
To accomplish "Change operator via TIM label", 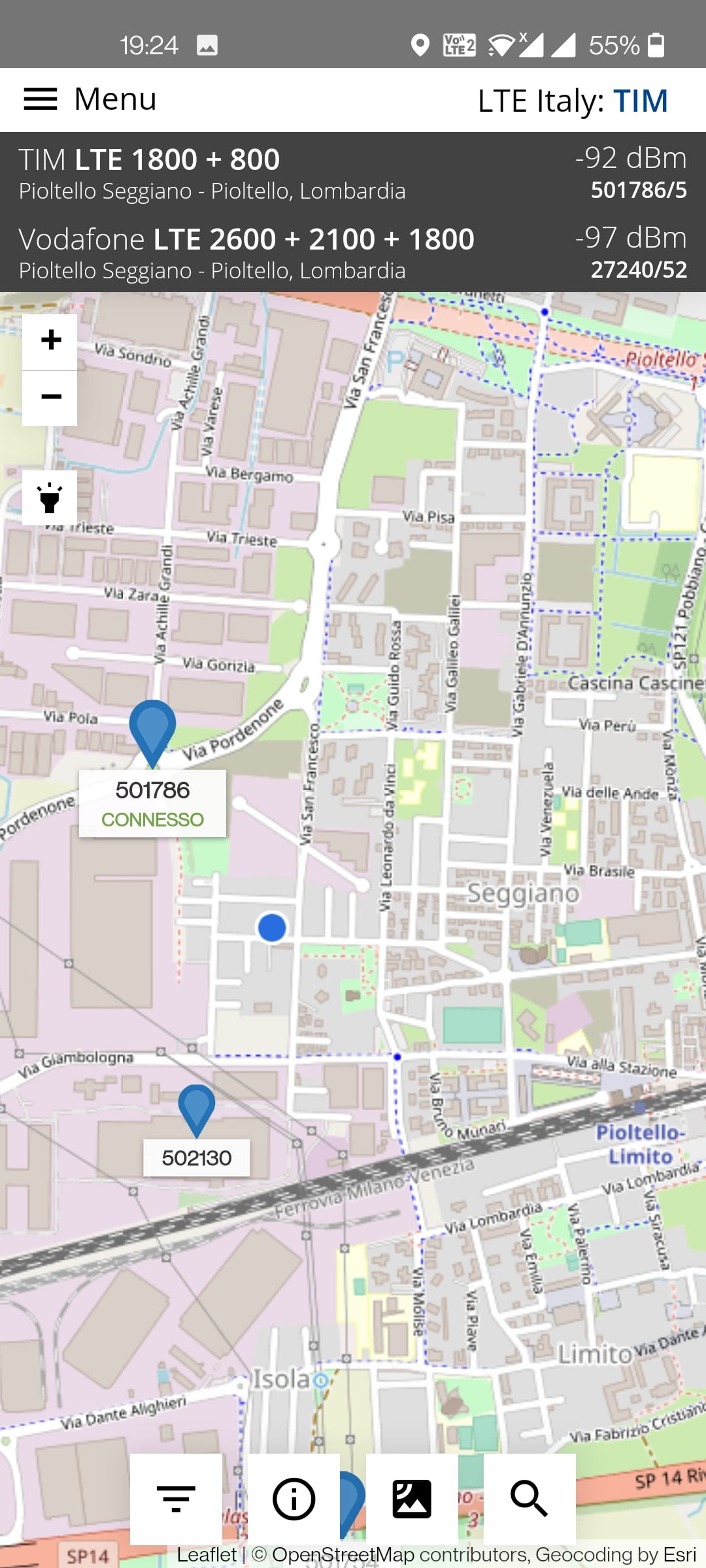I will point(640,101).
